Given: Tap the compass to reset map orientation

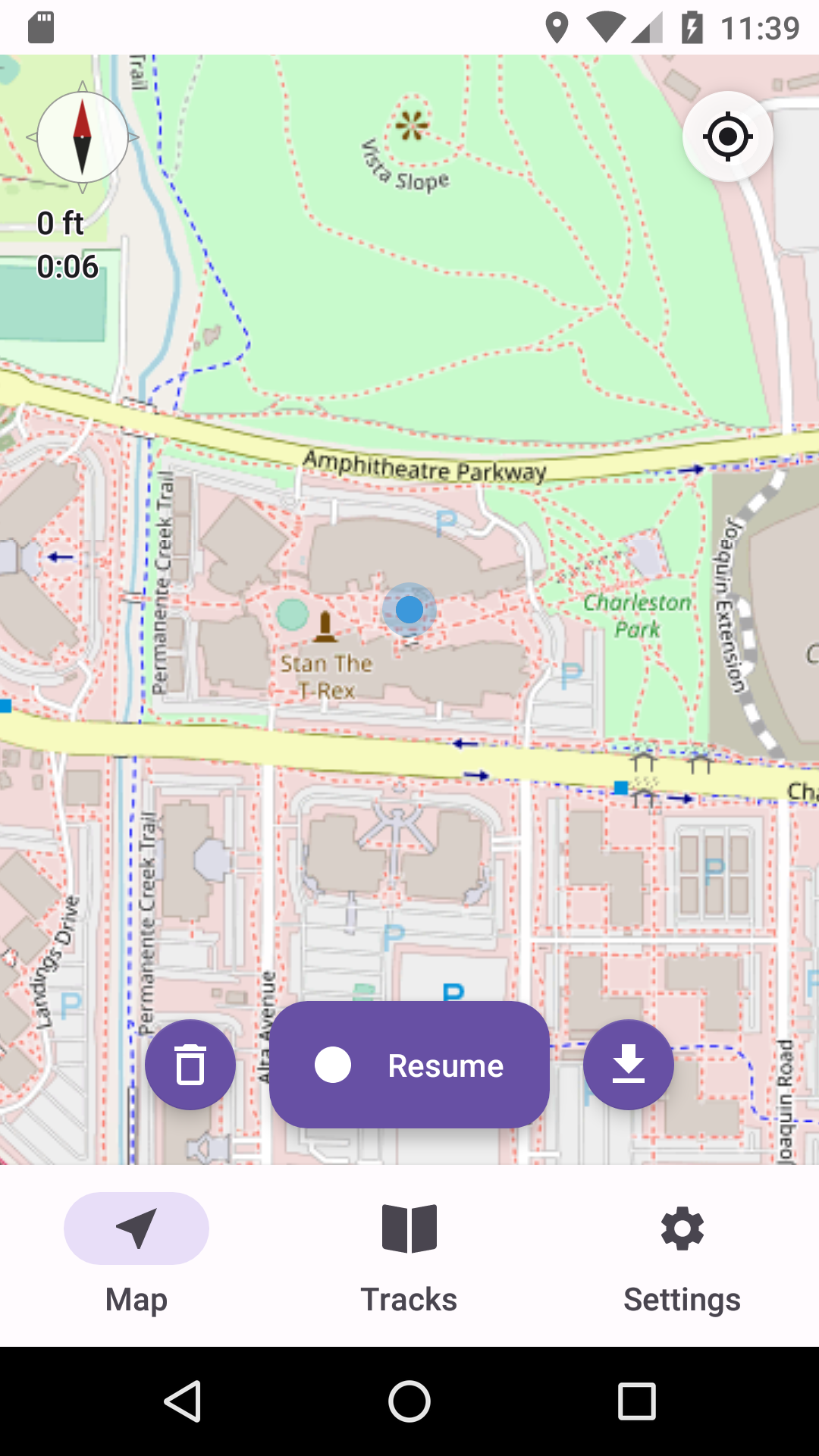Looking at the screenshot, I should click(83, 137).
